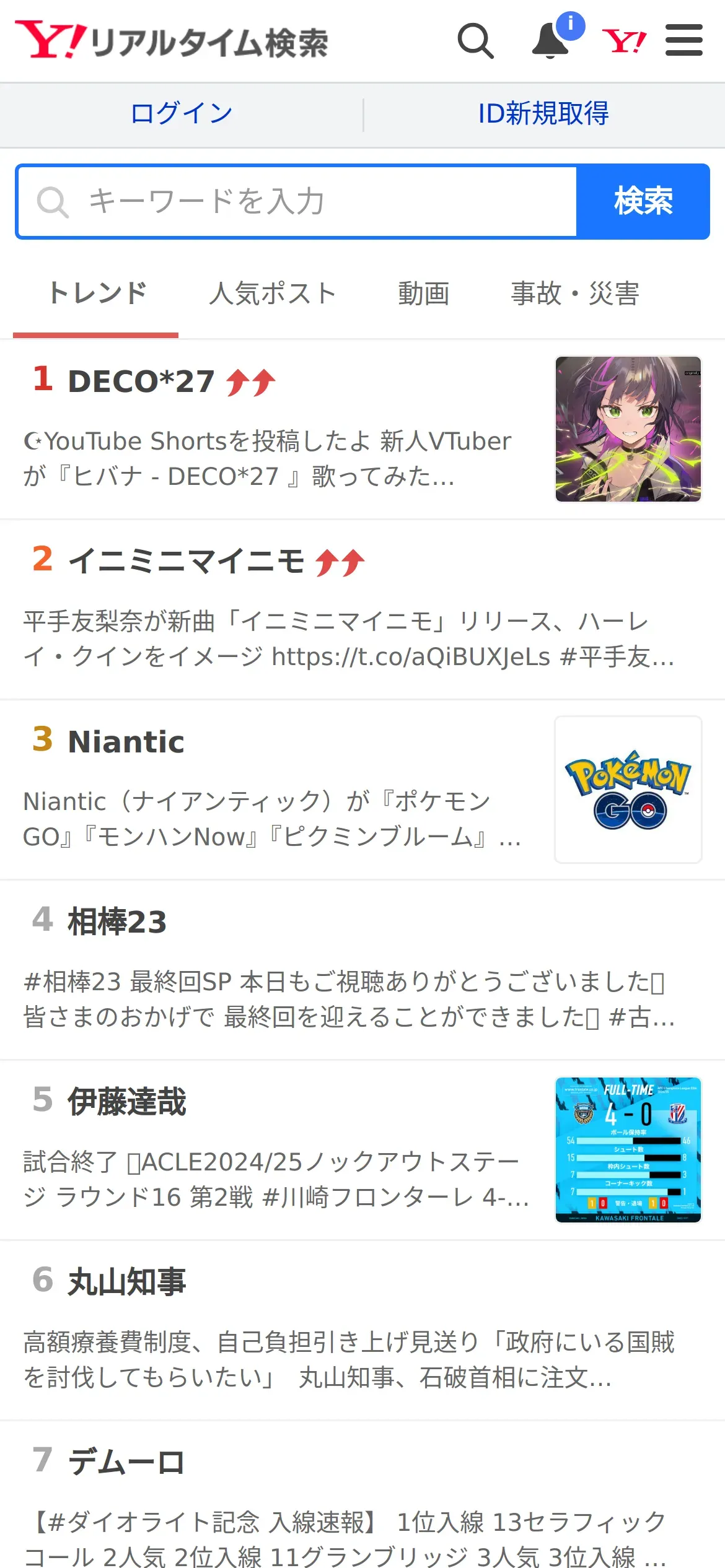The image size is (725, 1568).
Task: Switch to the 人気ポスト tab
Action: (x=273, y=294)
